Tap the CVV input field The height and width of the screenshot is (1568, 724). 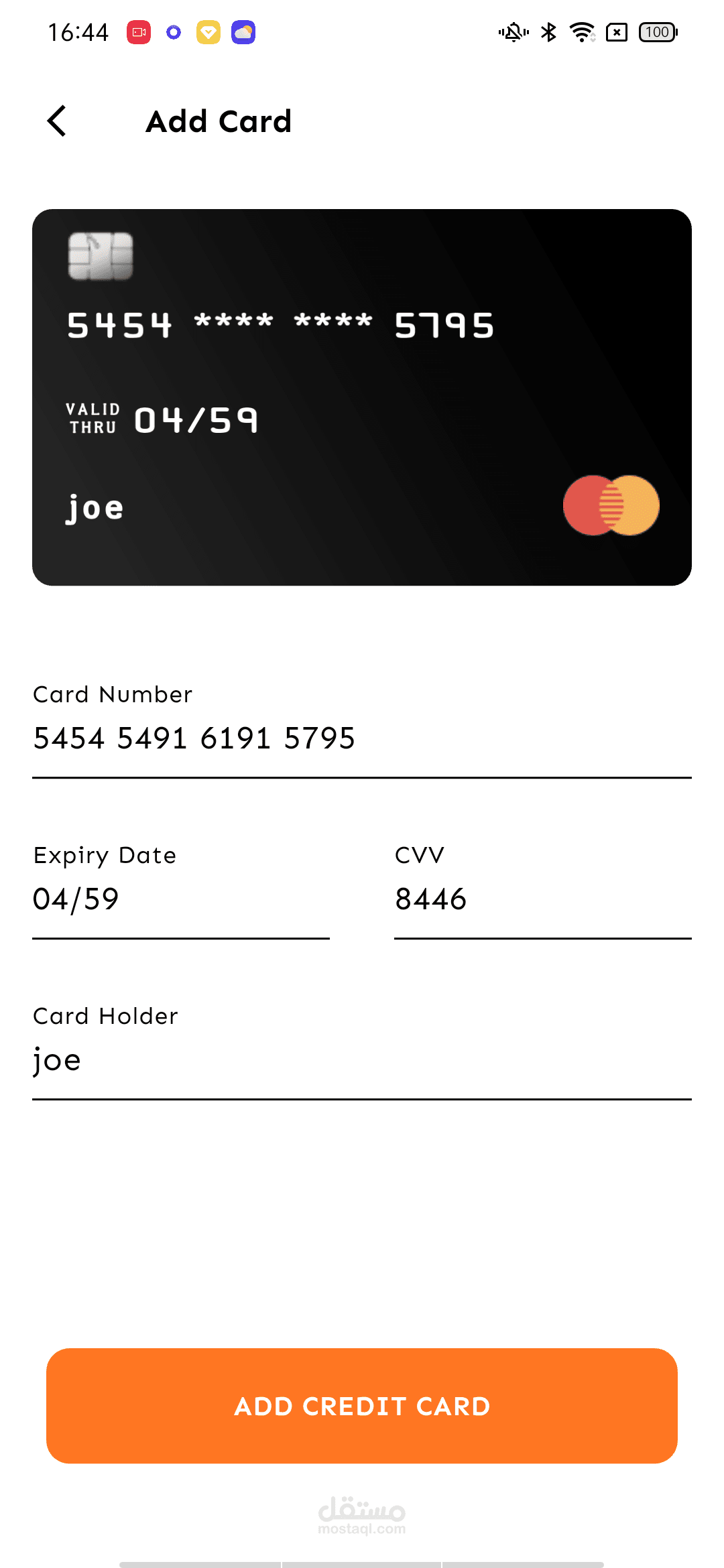click(x=542, y=899)
